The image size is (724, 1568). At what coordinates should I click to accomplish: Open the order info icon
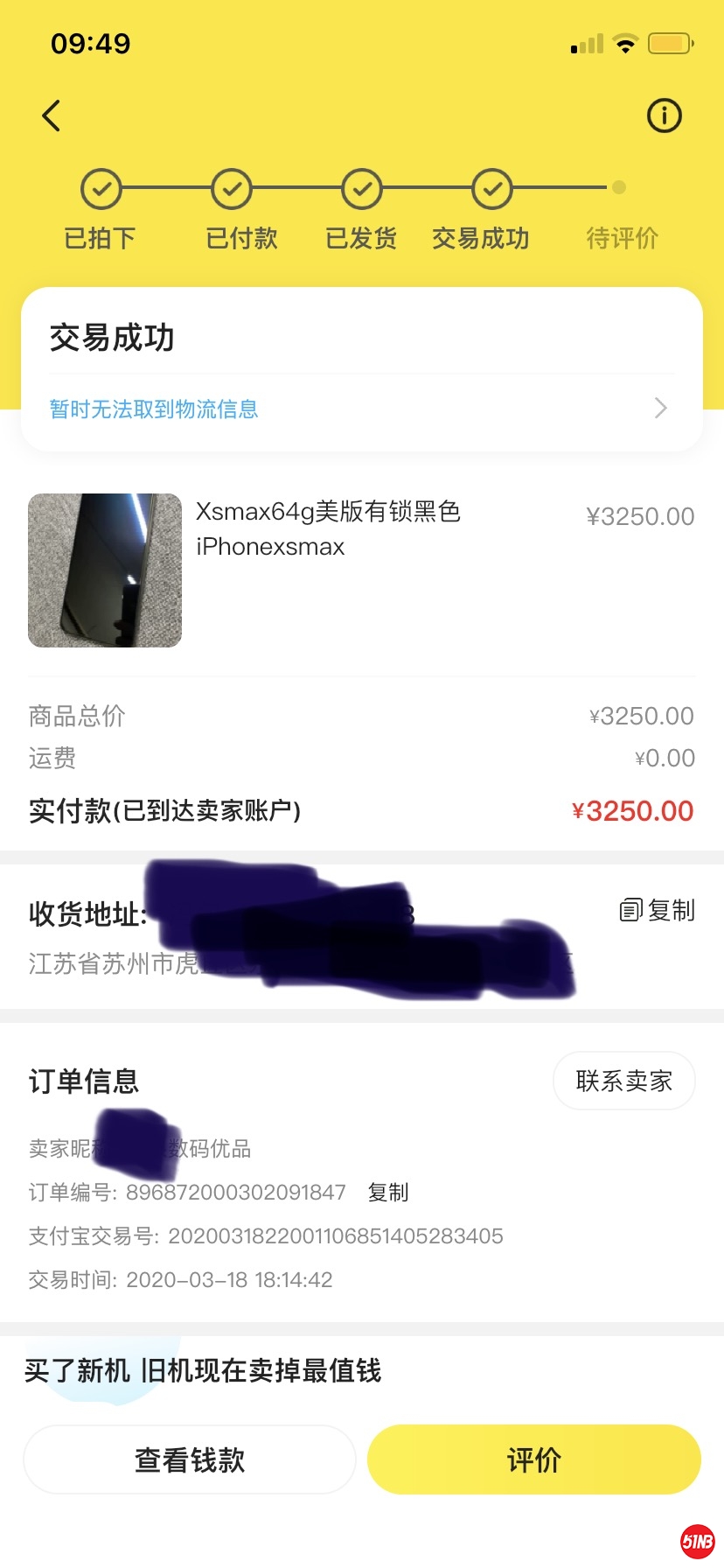[664, 115]
